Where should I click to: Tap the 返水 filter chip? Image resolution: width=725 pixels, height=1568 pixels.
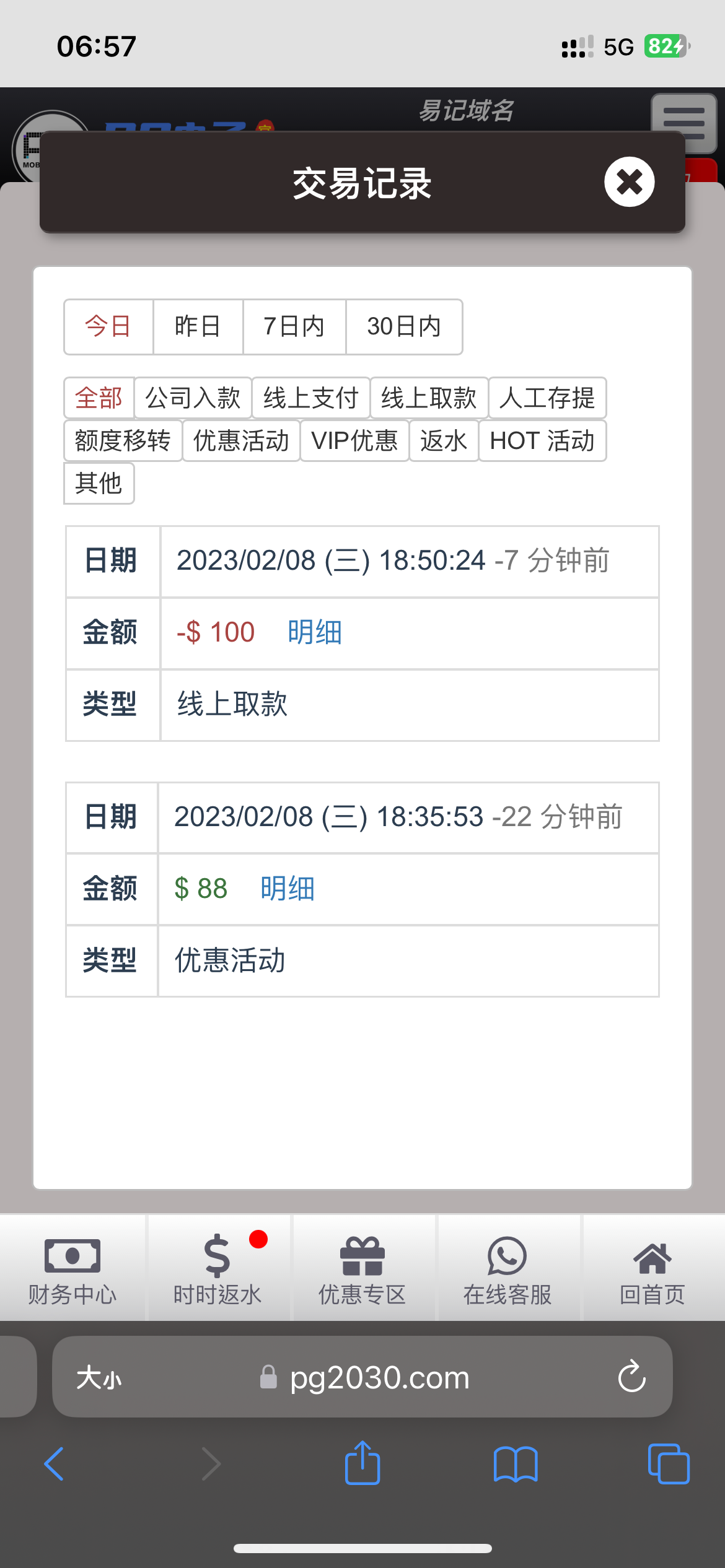tap(444, 440)
